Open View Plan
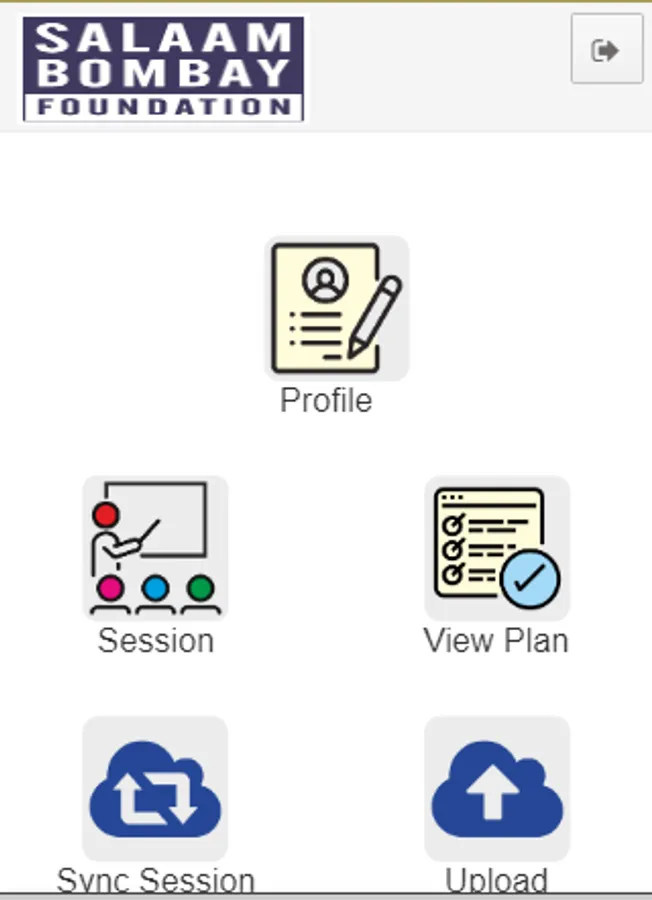This screenshot has height=900, width=652. pyautogui.click(x=497, y=549)
